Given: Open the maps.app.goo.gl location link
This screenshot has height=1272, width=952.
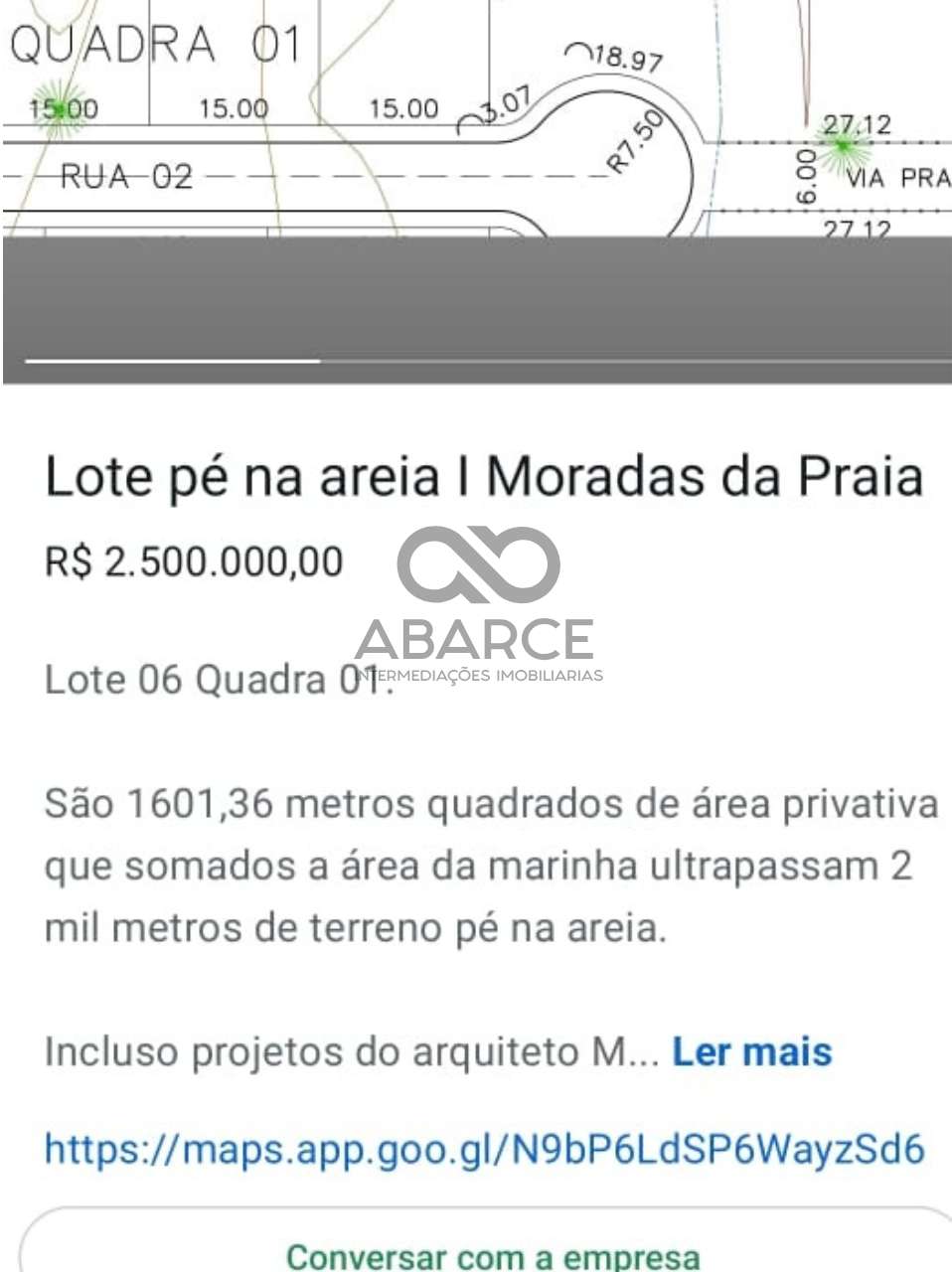Looking at the screenshot, I should coord(485,1149).
